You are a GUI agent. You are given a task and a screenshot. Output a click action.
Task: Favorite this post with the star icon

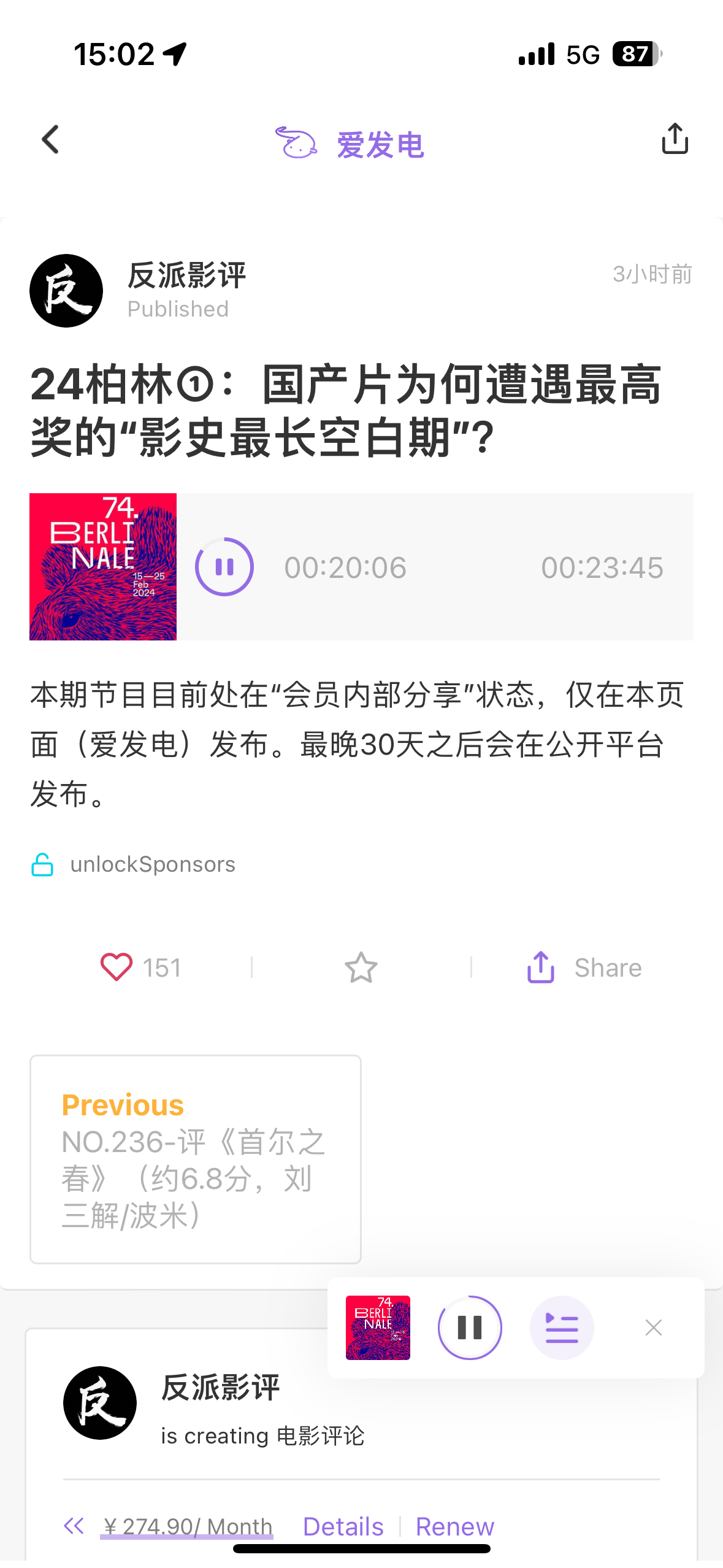coord(361,967)
